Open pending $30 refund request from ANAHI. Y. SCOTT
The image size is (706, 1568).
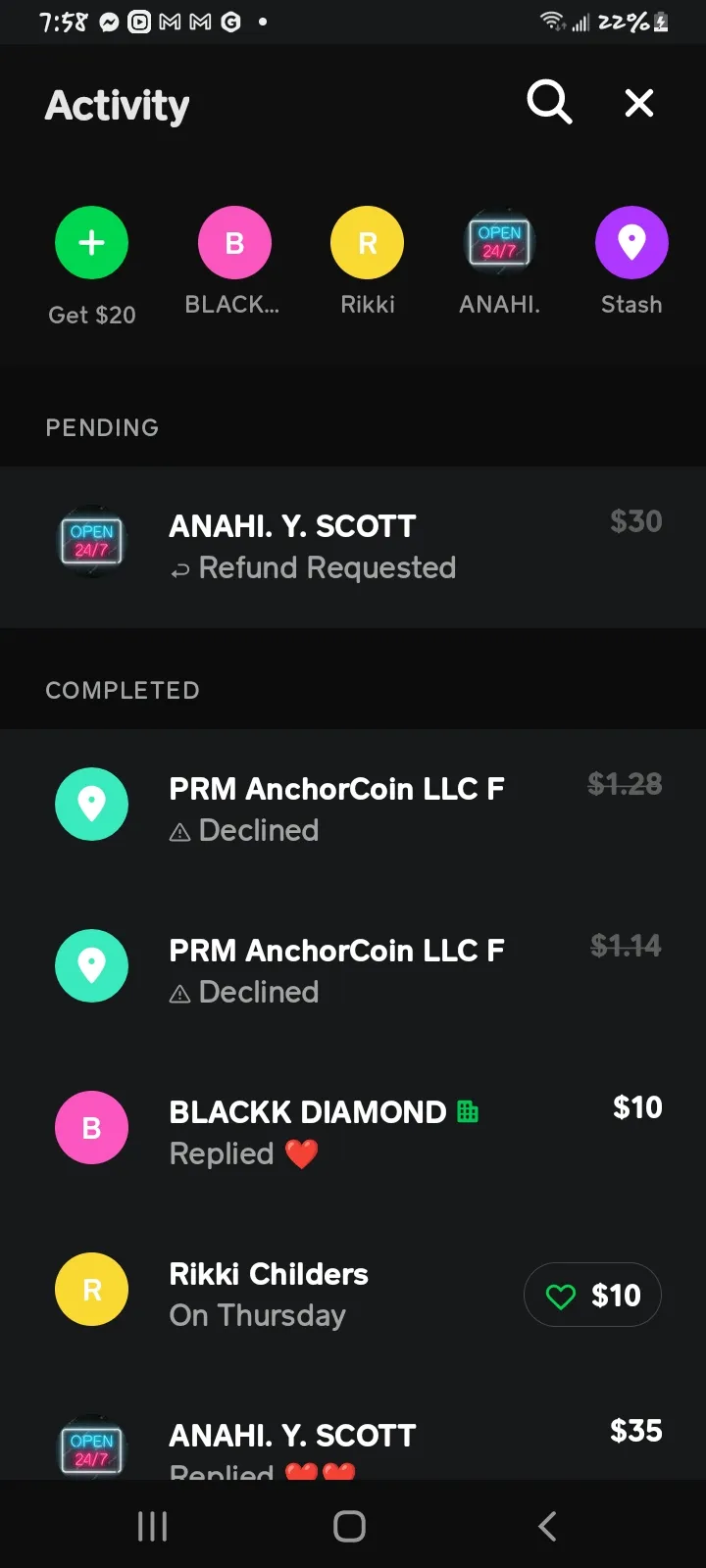(353, 547)
